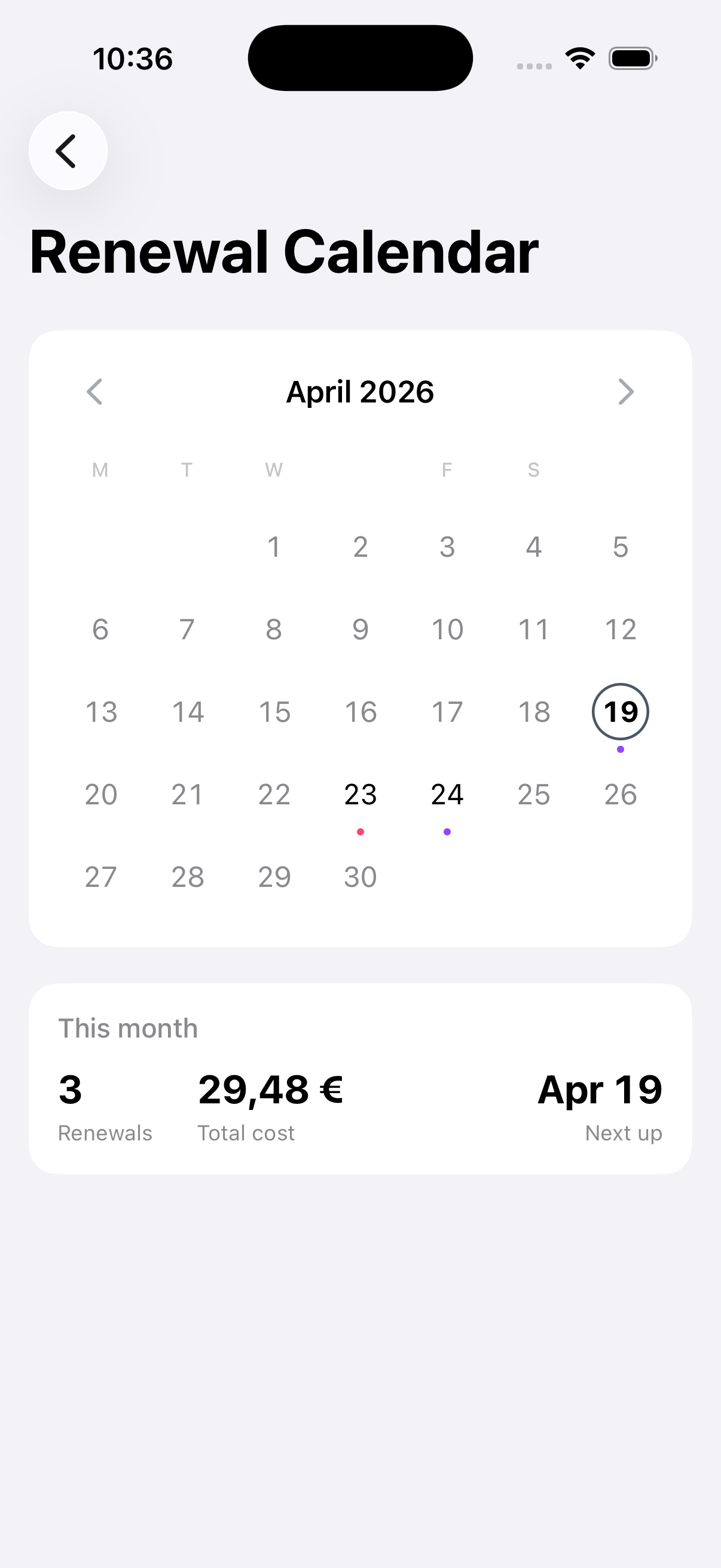Tap the battery indicator

(x=632, y=58)
